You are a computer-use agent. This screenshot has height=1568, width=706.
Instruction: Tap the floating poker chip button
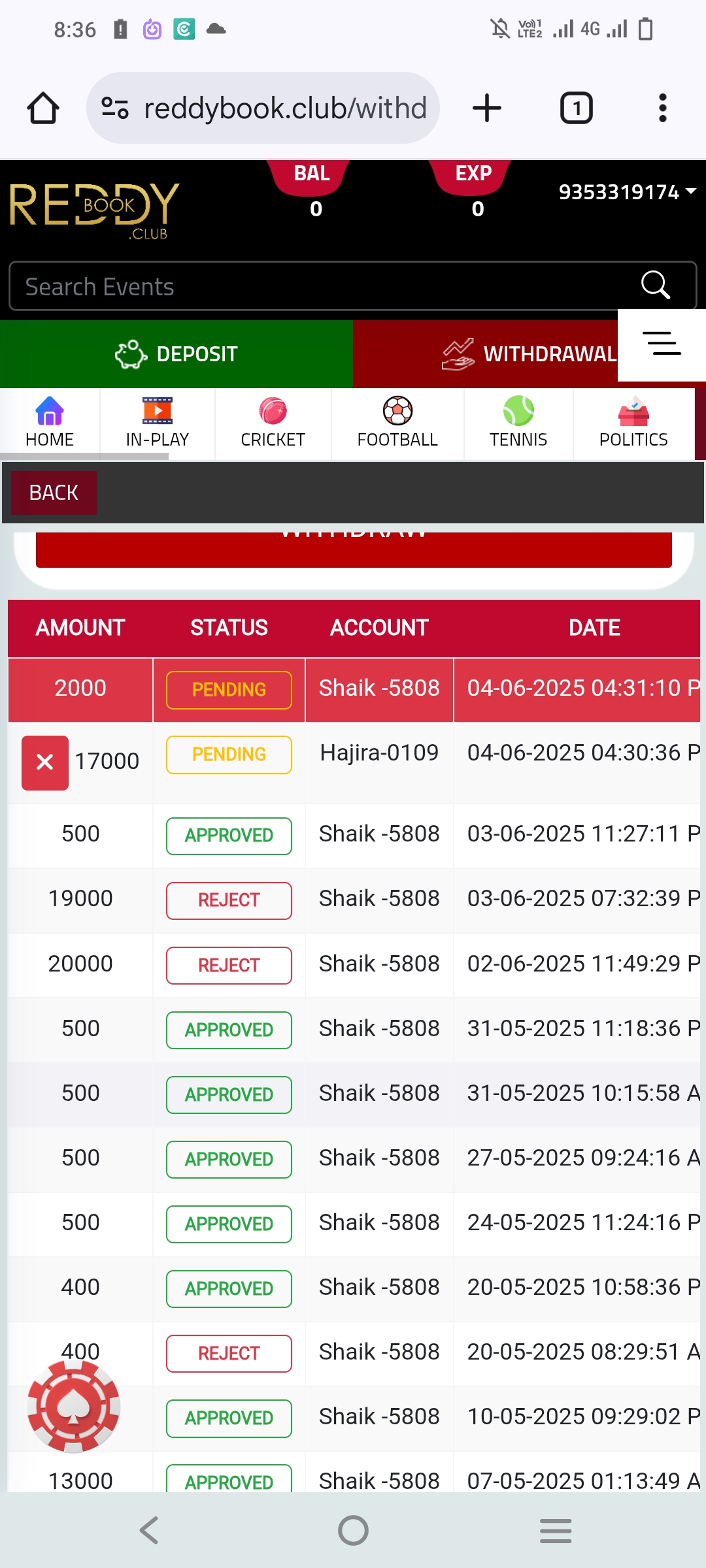(x=73, y=1407)
